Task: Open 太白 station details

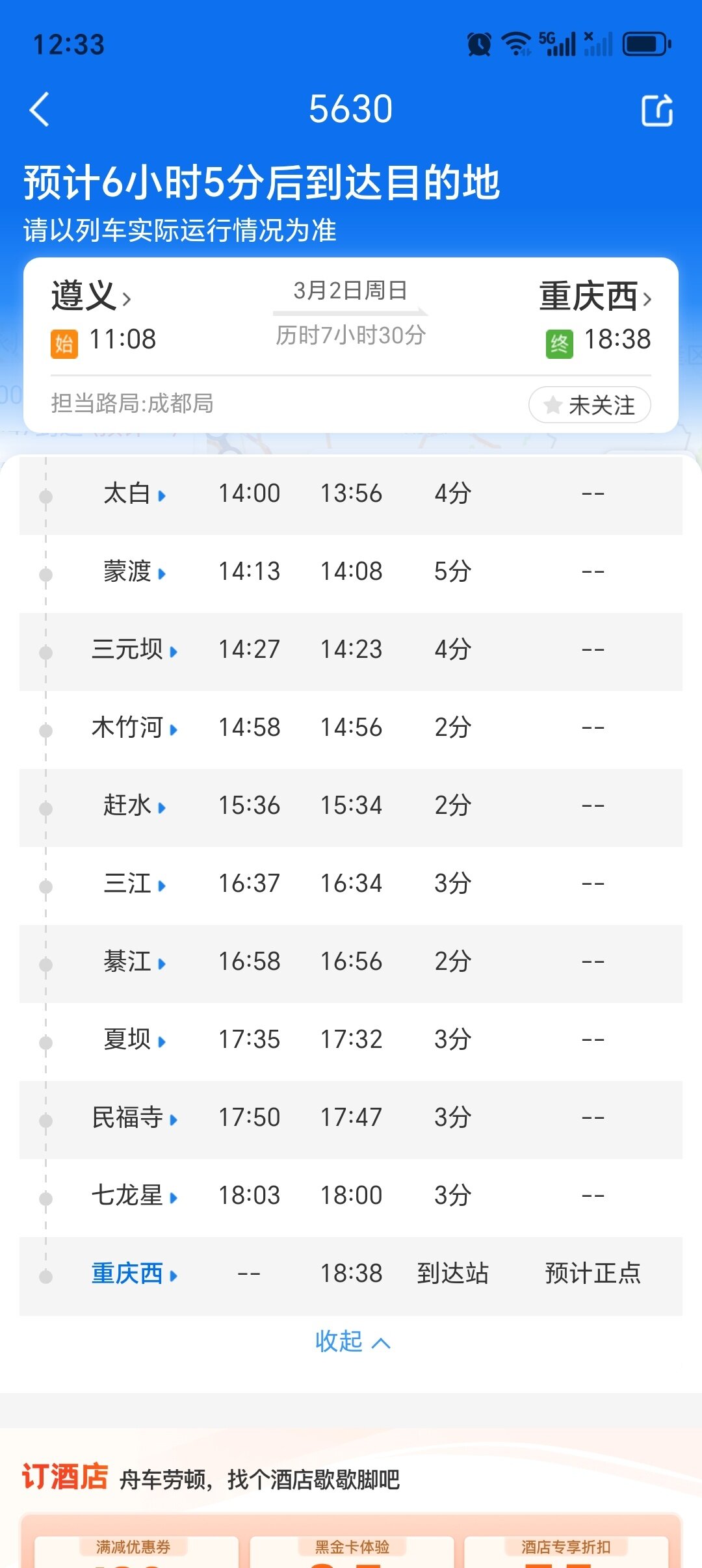Action: (x=134, y=494)
